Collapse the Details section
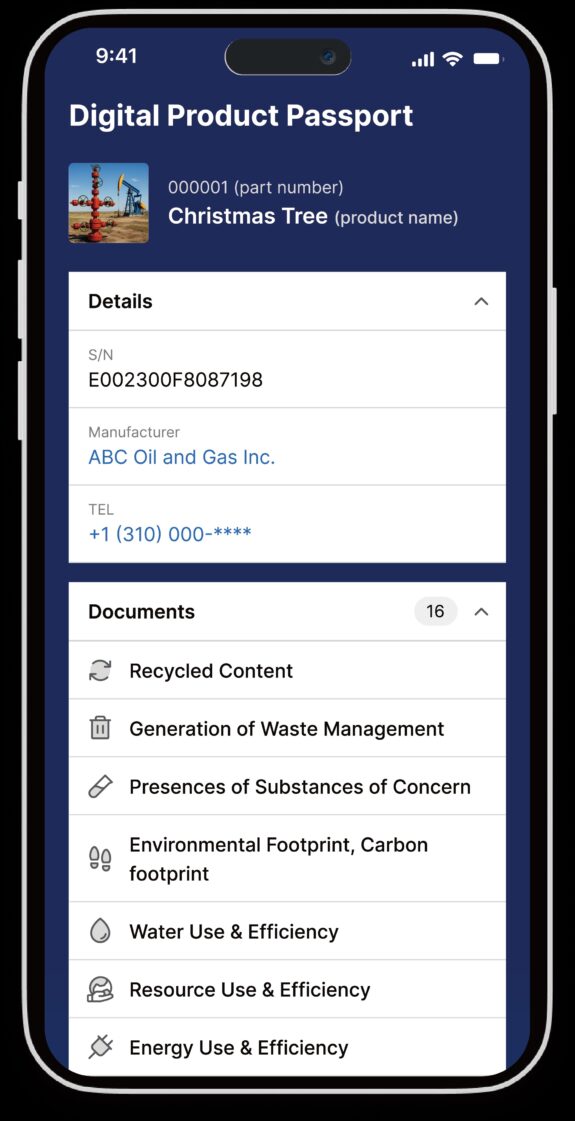 click(x=481, y=302)
